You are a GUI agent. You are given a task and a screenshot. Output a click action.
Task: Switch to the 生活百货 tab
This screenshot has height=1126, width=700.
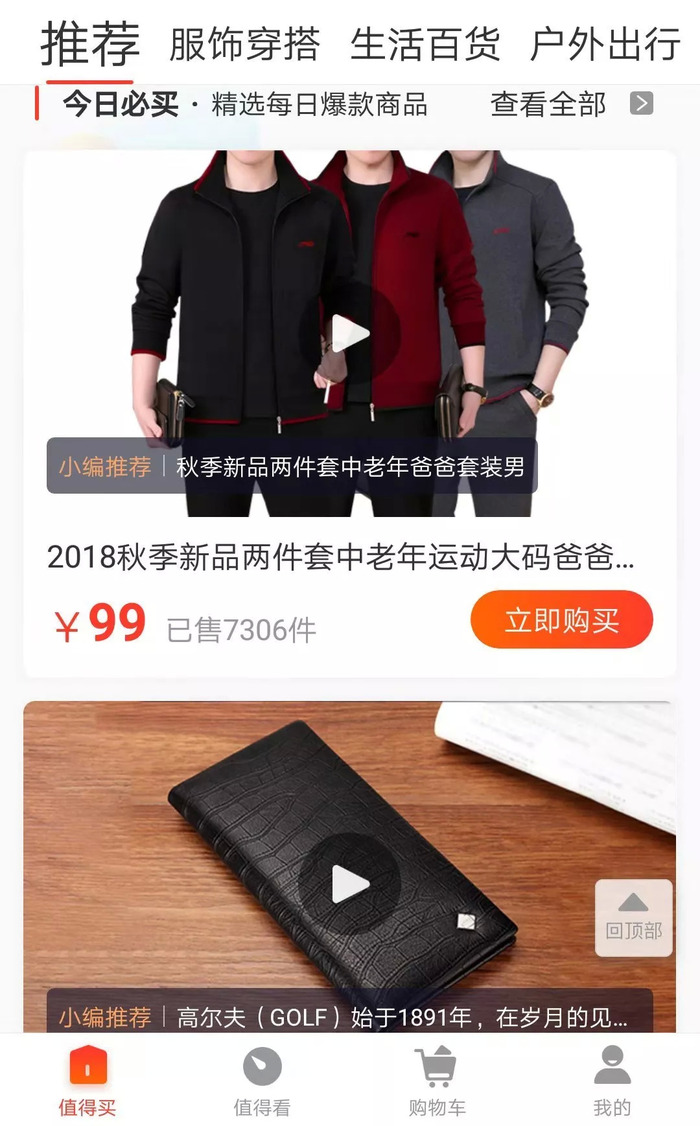[x=425, y=45]
